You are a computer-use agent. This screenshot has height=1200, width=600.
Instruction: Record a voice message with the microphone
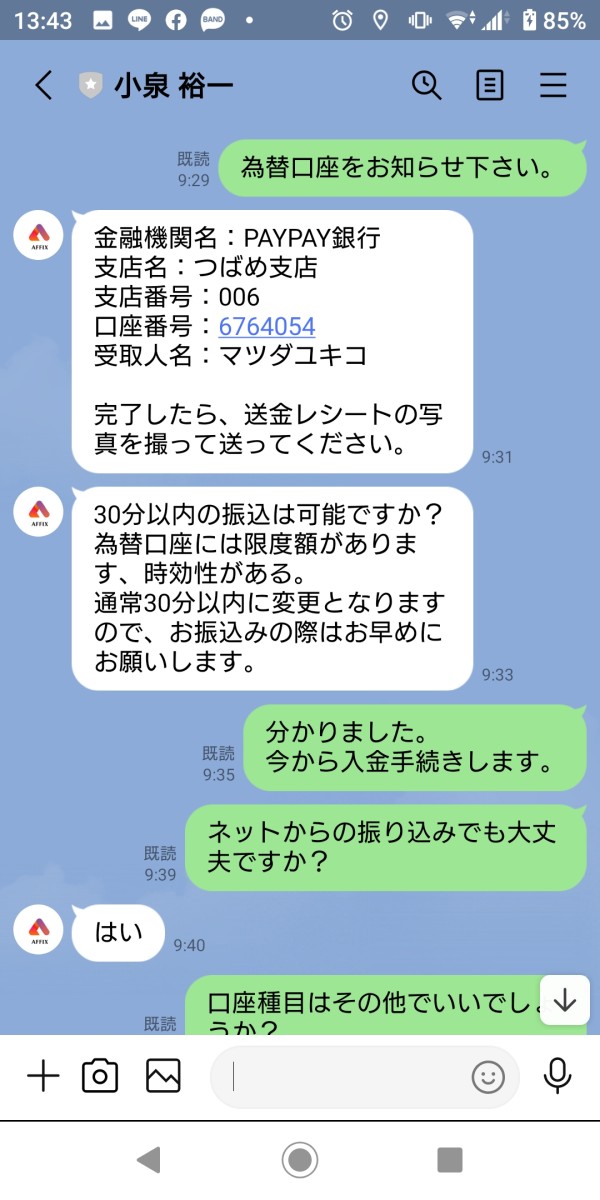click(557, 1076)
